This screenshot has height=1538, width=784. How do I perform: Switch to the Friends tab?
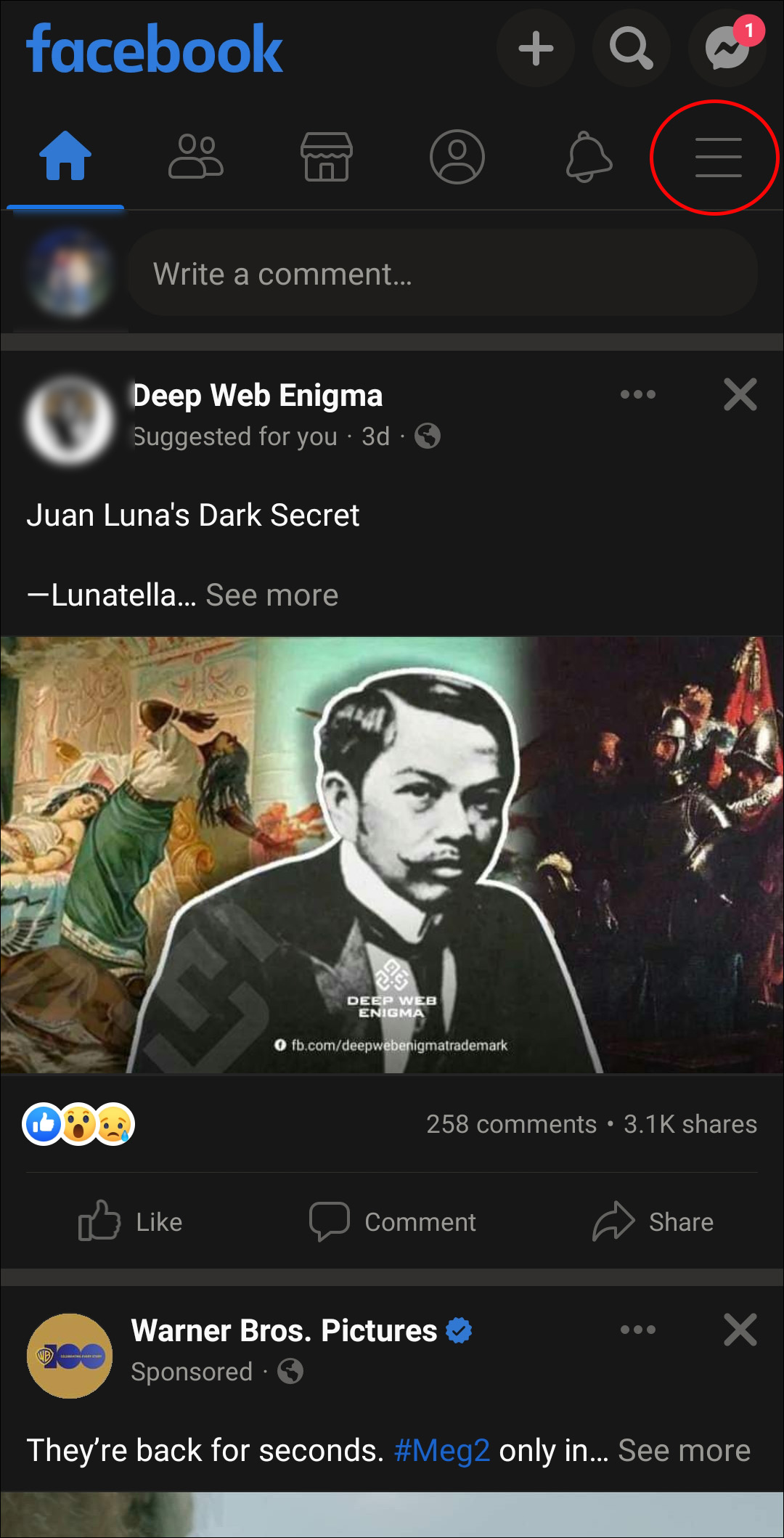click(196, 156)
